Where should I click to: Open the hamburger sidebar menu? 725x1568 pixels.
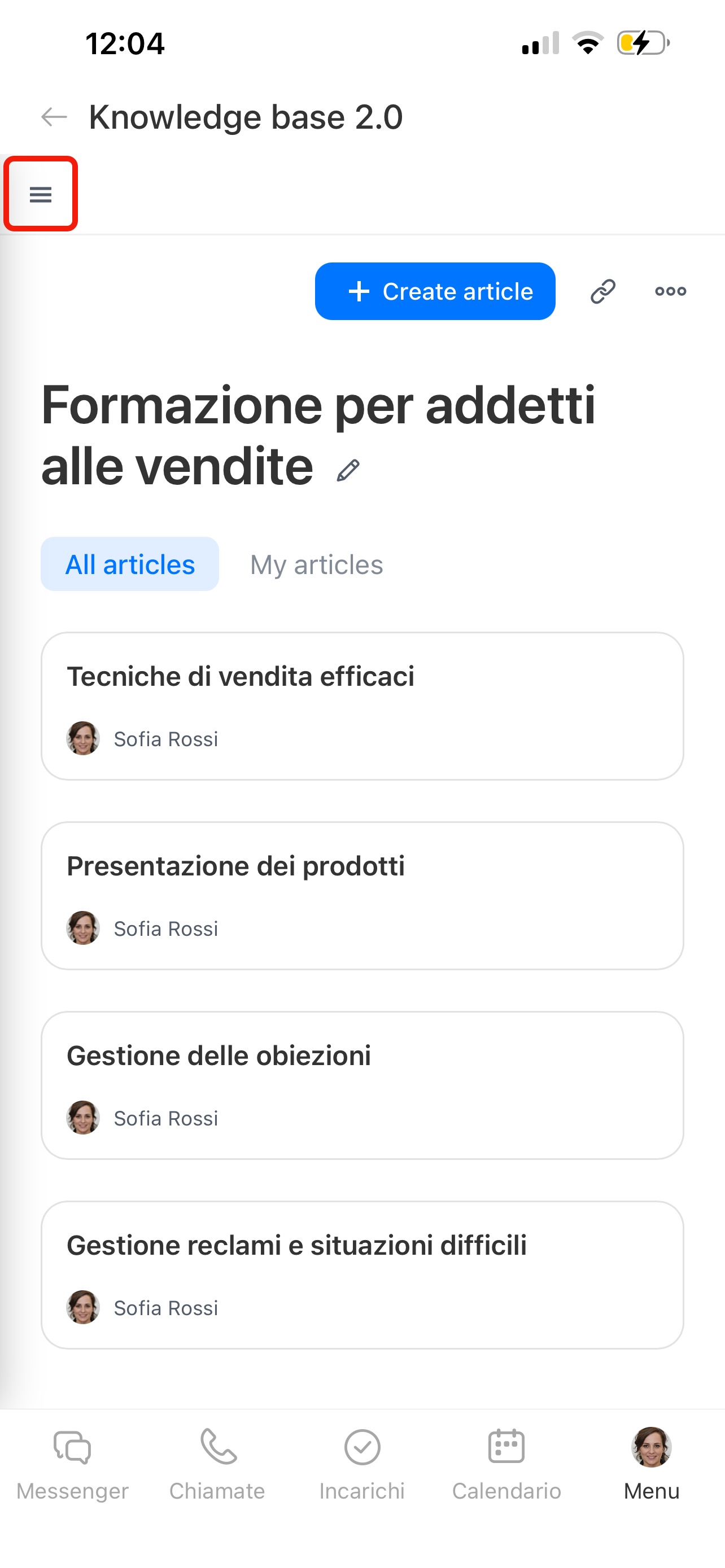41,194
